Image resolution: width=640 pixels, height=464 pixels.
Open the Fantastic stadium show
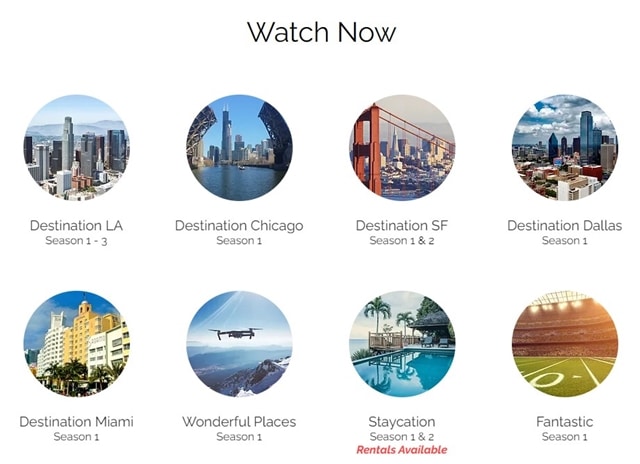(x=564, y=344)
